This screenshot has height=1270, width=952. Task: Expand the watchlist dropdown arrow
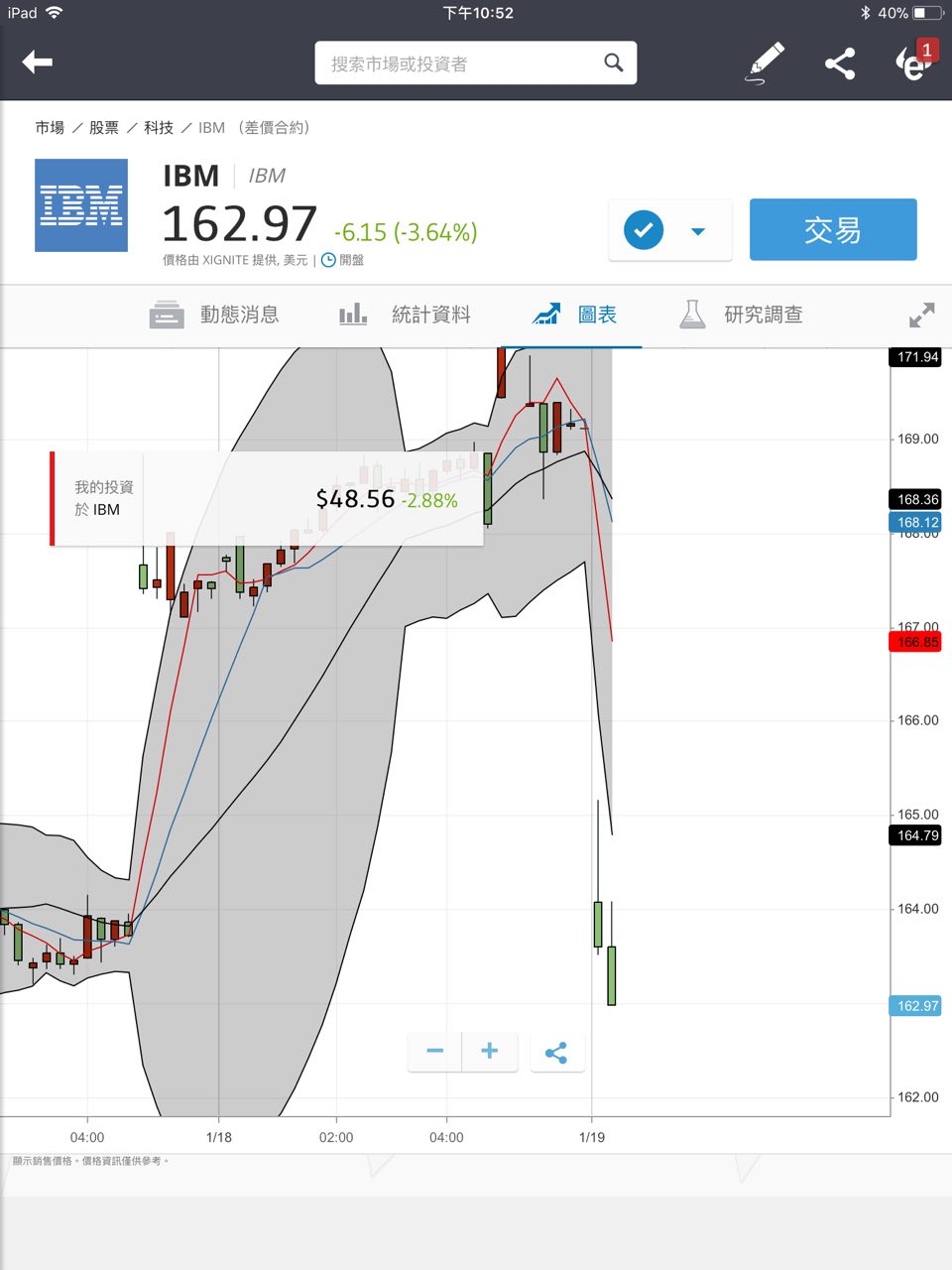coord(698,231)
